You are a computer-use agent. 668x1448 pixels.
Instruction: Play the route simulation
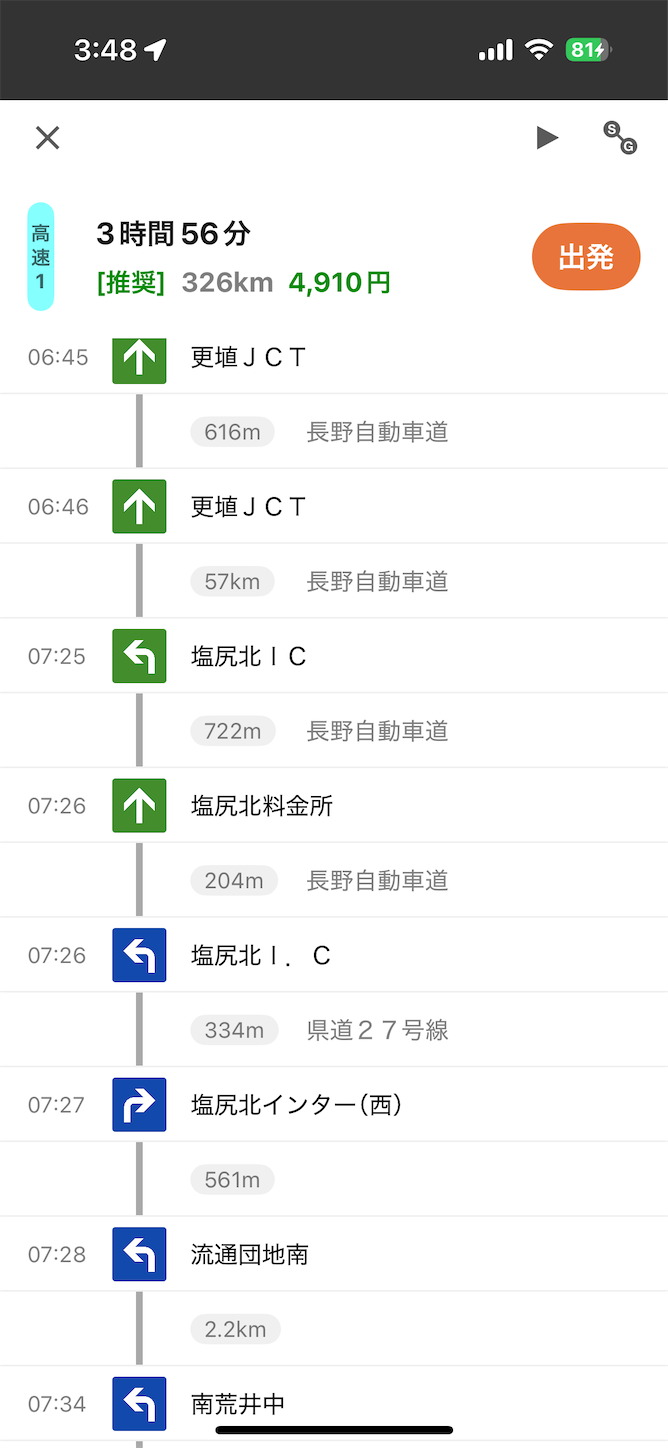(x=547, y=138)
